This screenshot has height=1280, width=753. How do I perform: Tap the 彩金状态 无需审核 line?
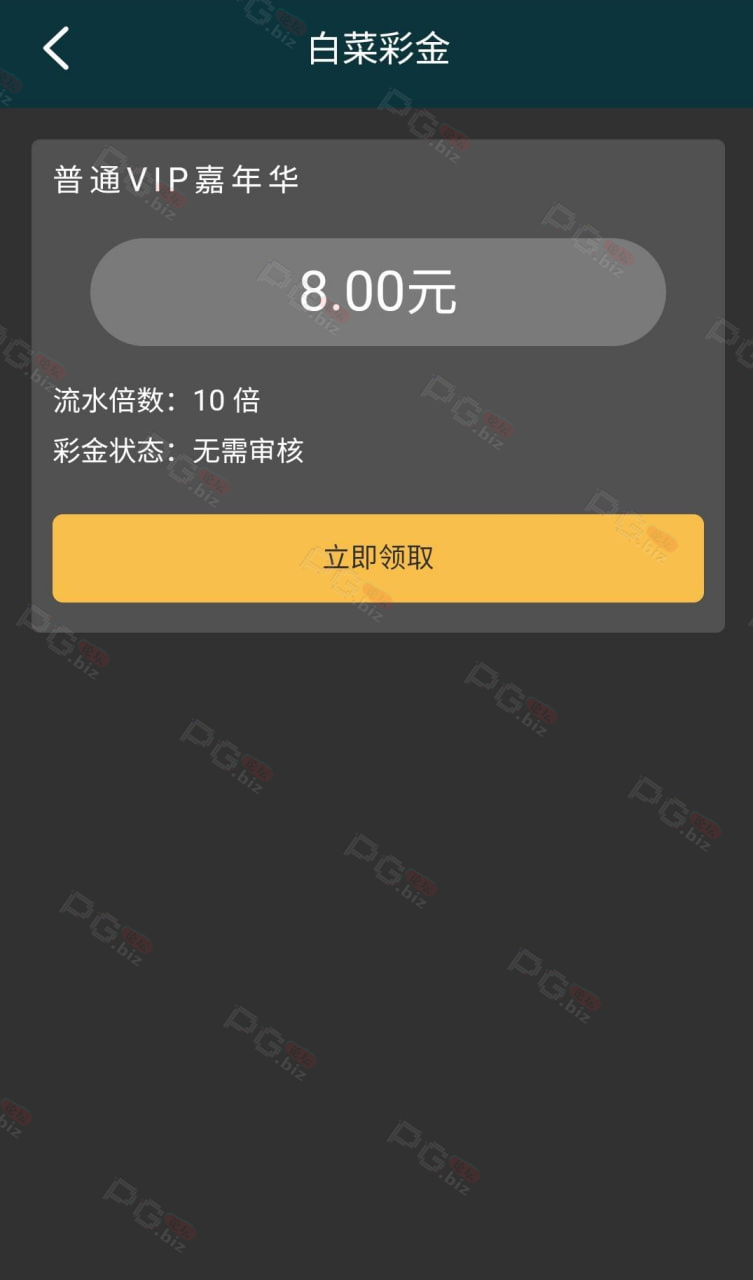[x=178, y=452]
